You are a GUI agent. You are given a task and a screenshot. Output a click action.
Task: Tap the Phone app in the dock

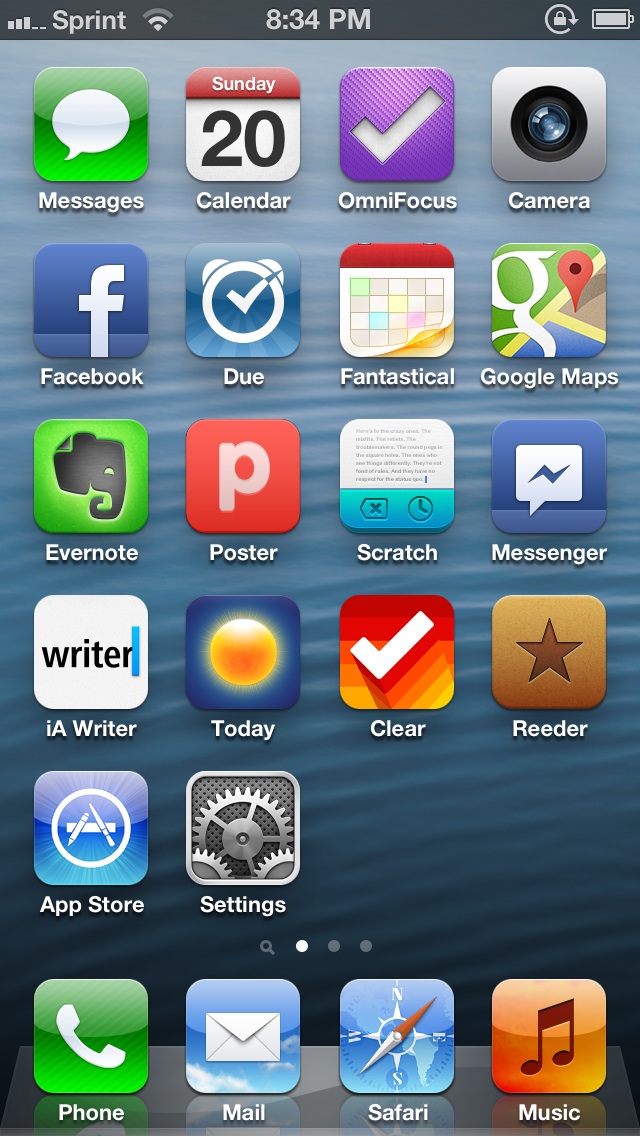pyautogui.click(x=91, y=1036)
